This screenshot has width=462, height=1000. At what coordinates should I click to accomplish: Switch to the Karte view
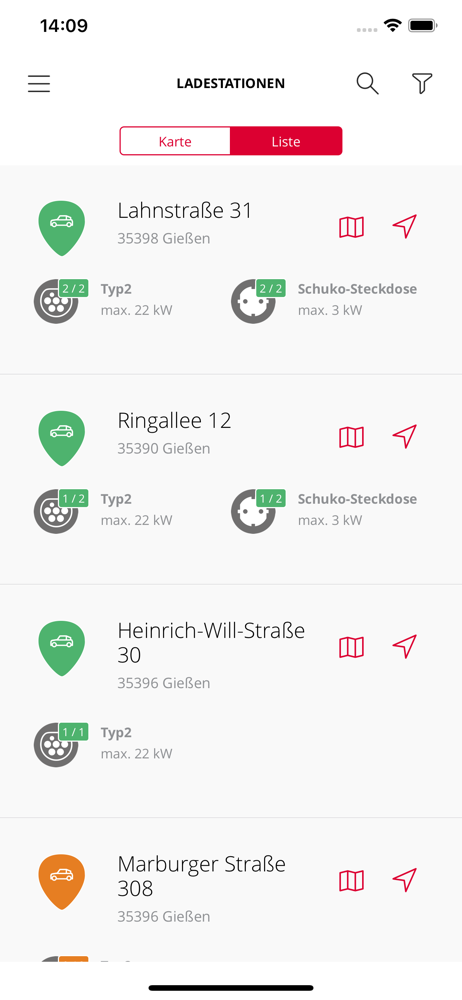click(x=175, y=141)
